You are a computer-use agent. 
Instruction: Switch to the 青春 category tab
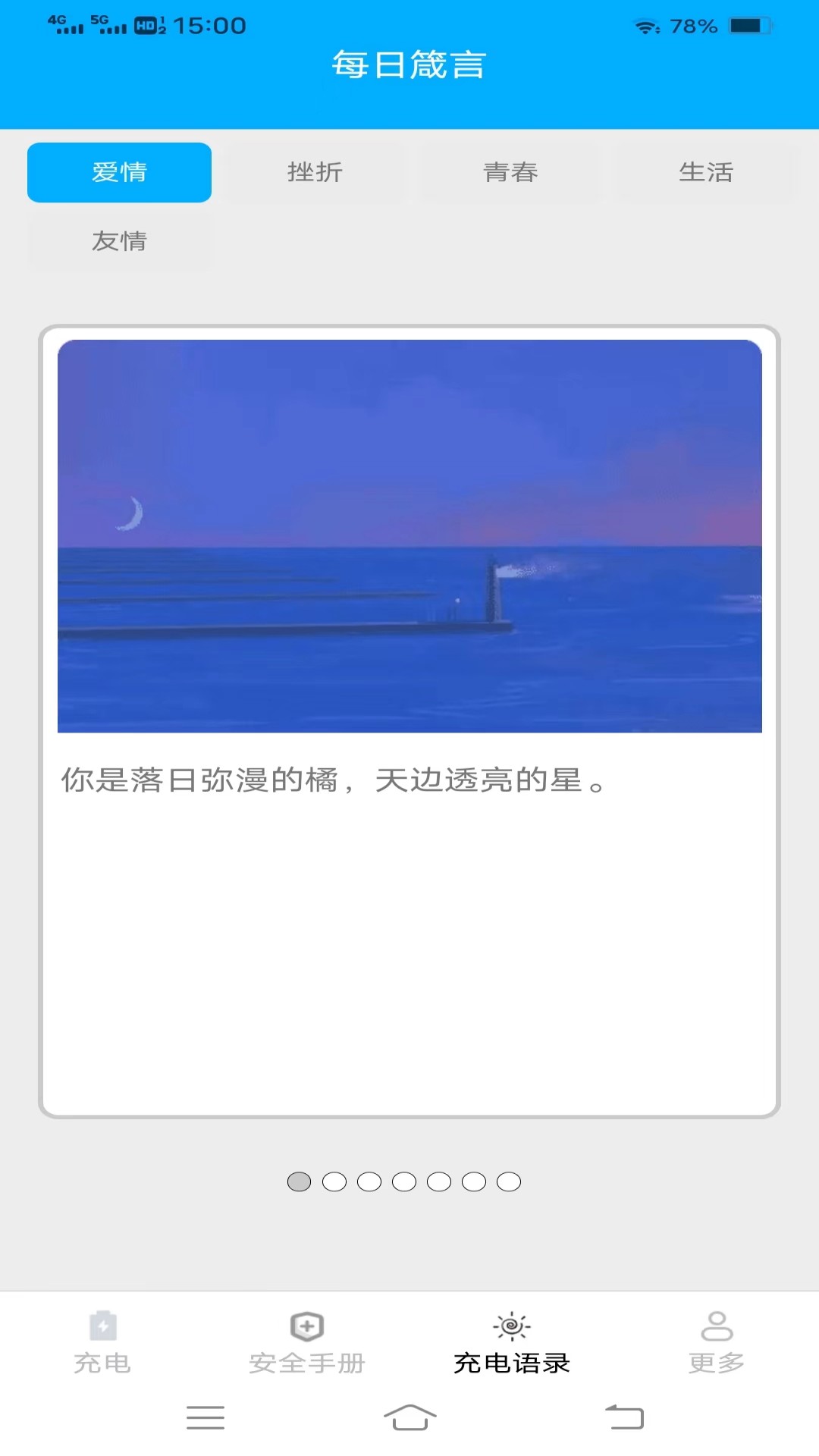tap(510, 172)
